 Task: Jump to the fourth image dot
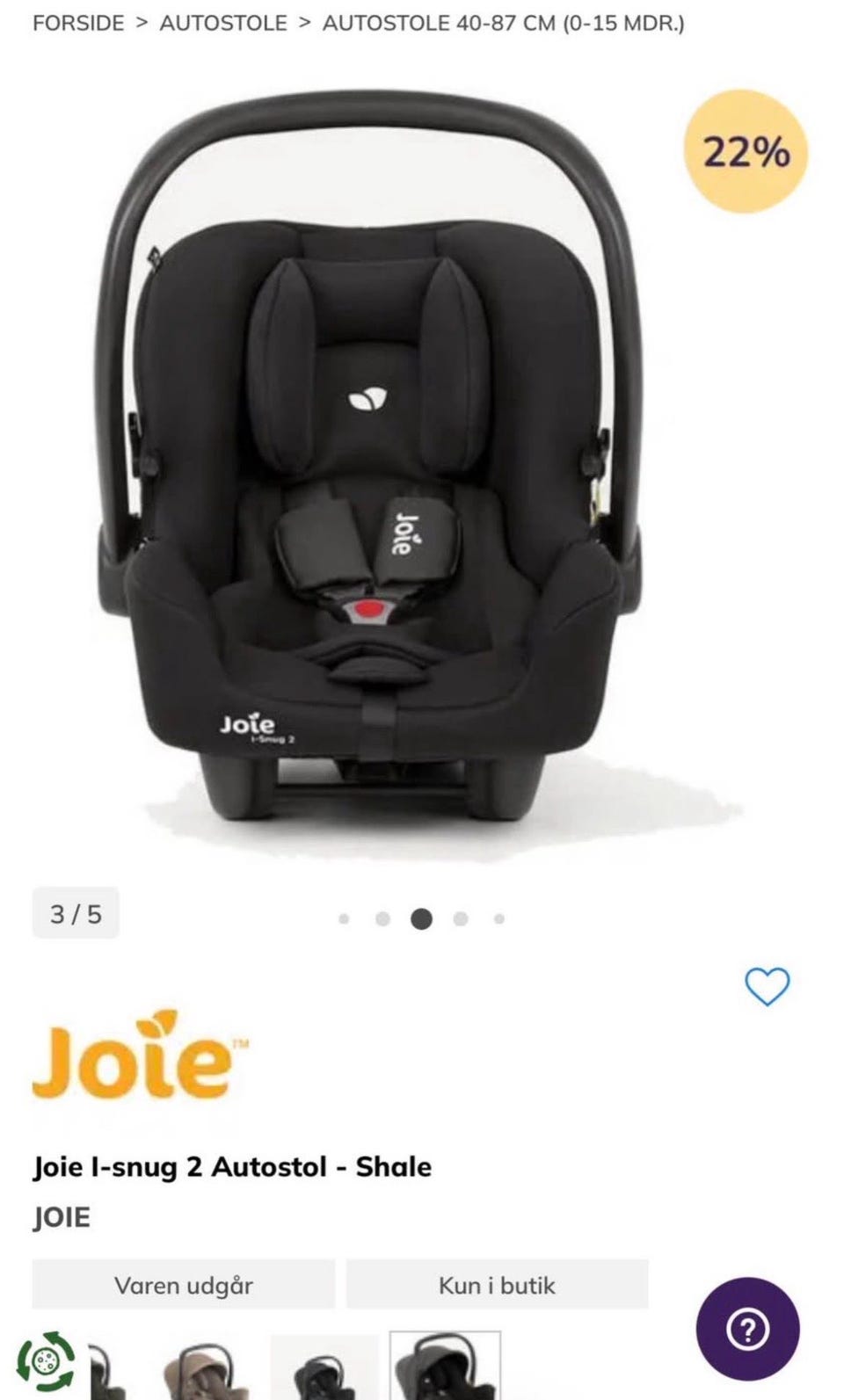click(461, 919)
